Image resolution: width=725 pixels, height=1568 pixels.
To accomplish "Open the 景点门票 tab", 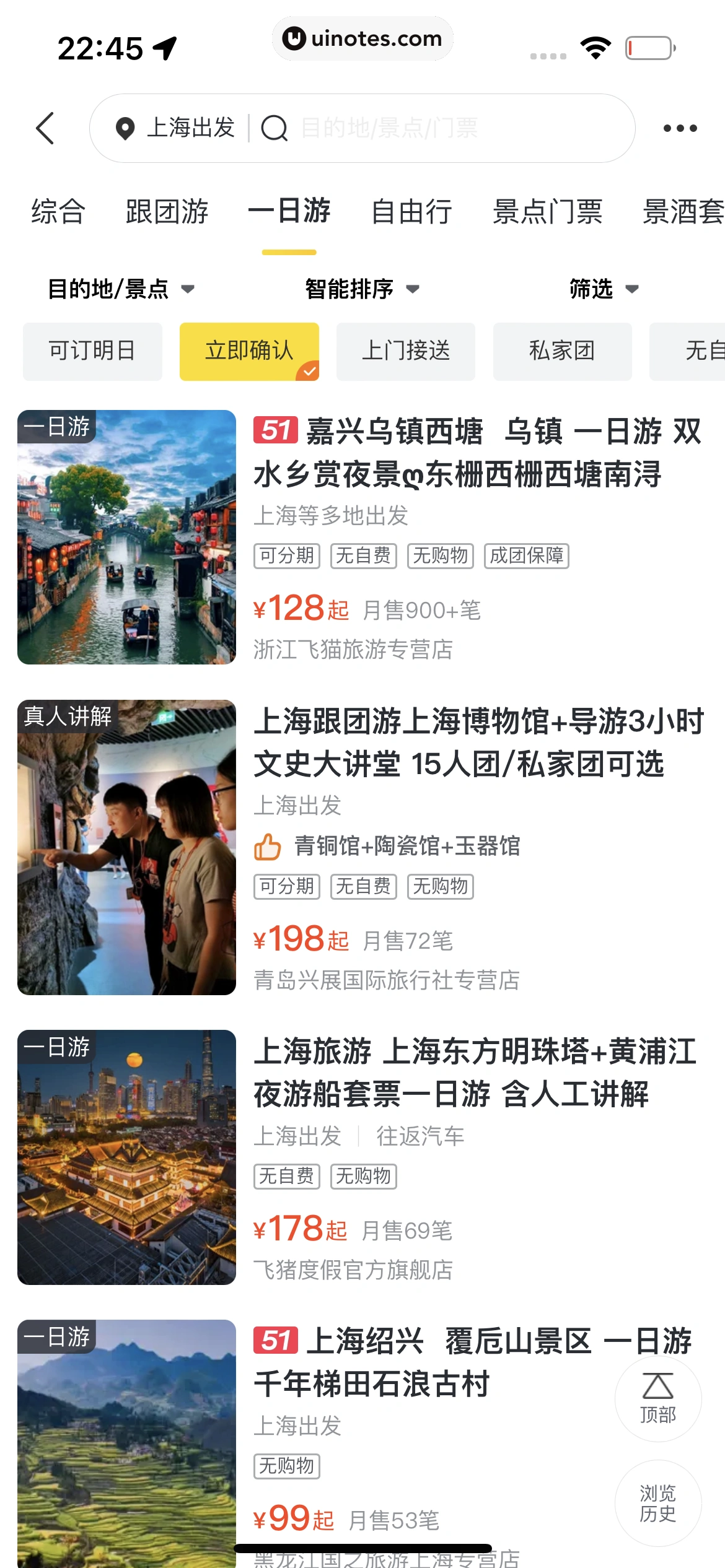I will [547, 211].
